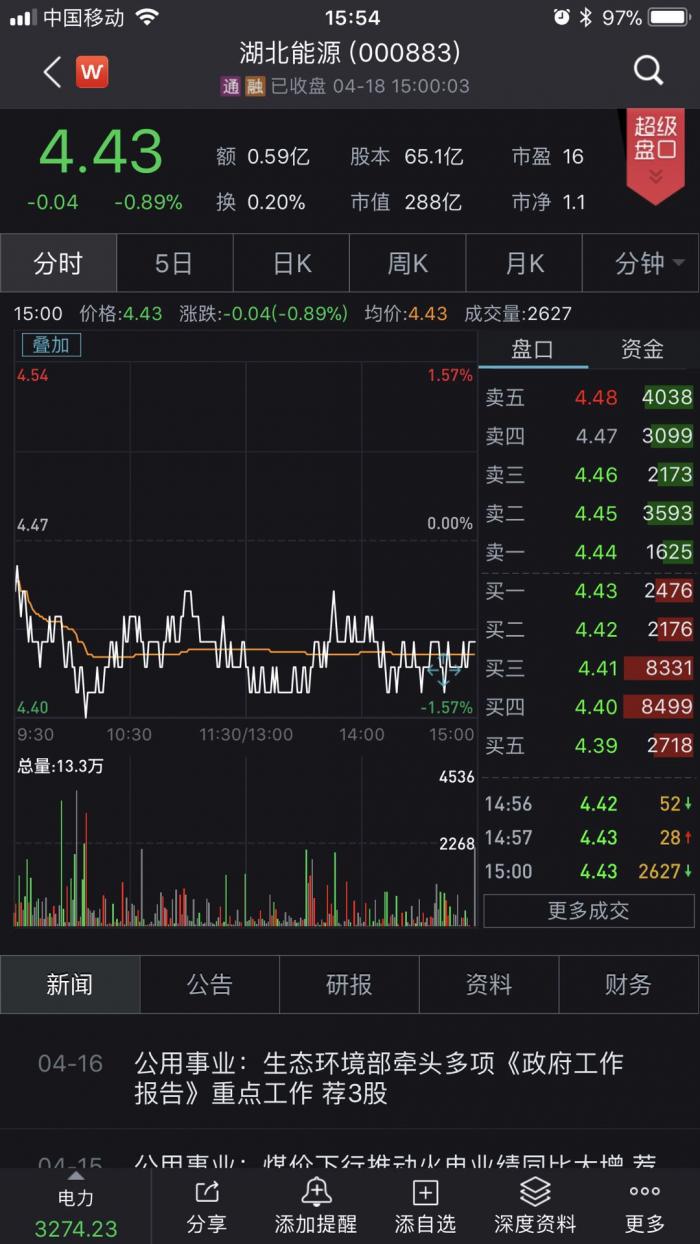Switch to the 研报 tab

coord(349,984)
